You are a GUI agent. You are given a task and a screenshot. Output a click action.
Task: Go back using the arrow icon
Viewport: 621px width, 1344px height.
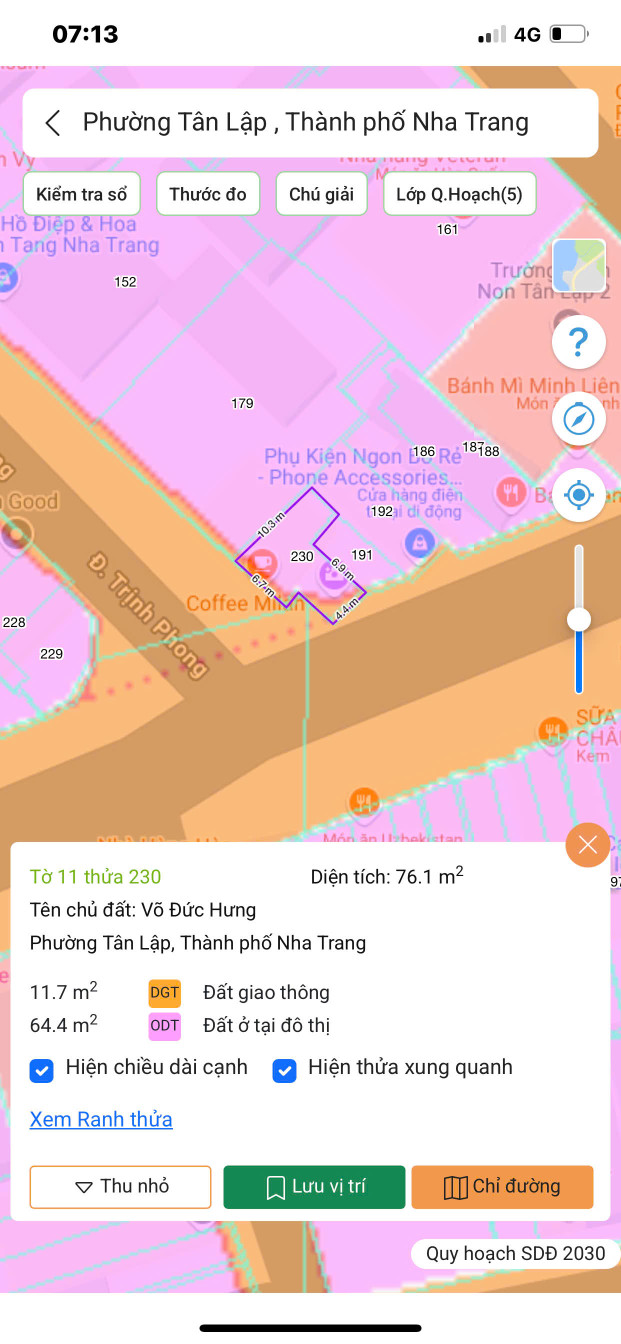(x=54, y=123)
